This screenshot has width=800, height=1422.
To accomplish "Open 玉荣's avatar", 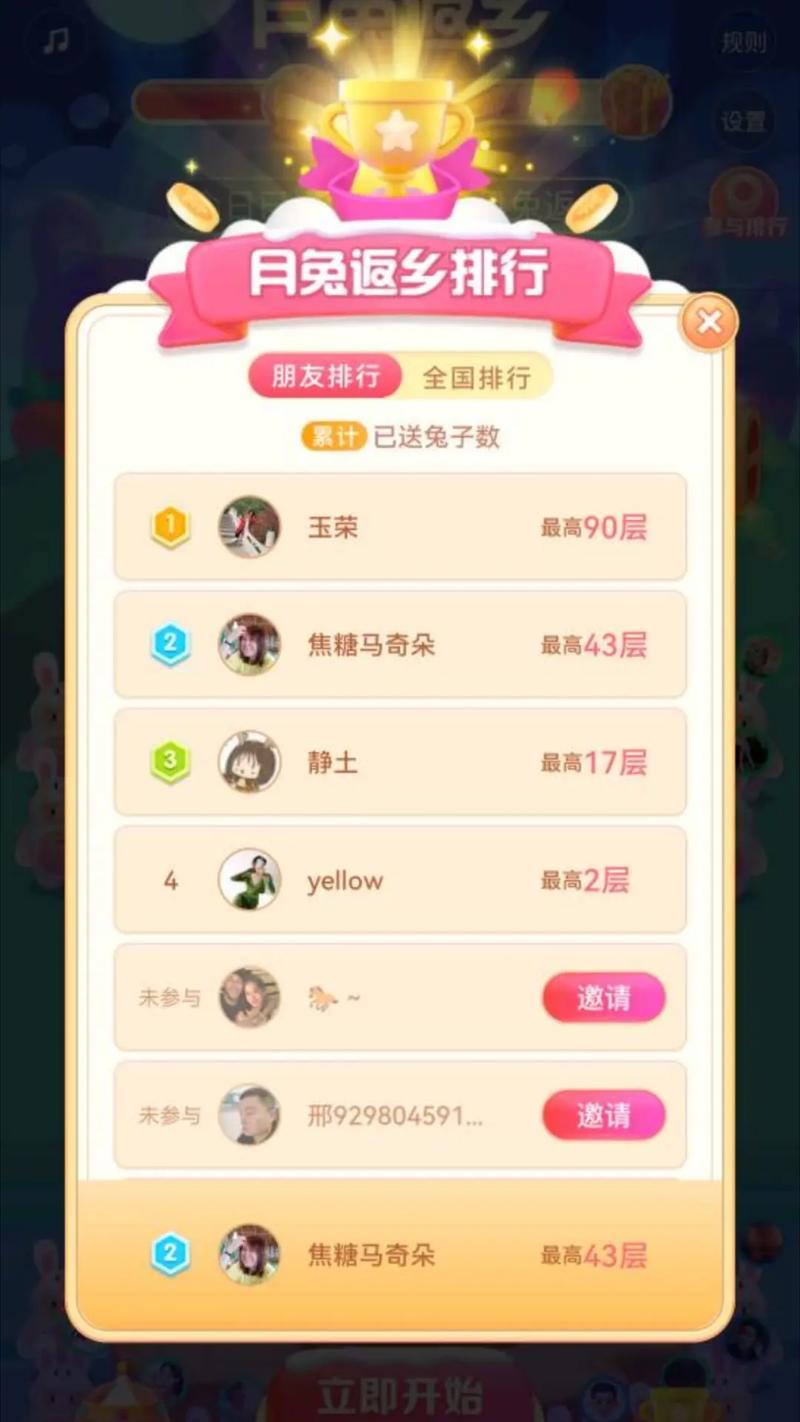I will [x=248, y=528].
